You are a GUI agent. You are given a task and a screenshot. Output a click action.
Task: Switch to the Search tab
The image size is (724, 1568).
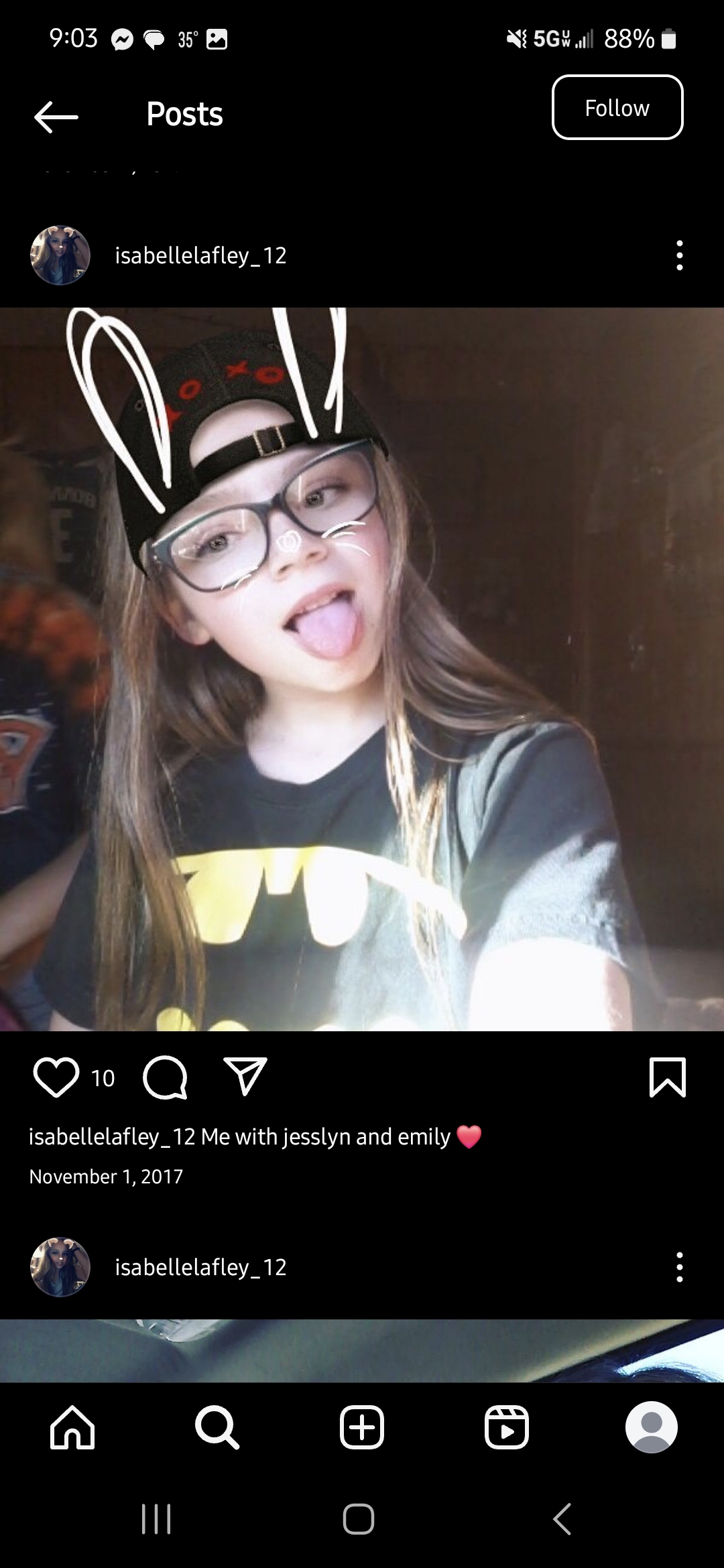pyautogui.click(x=217, y=1427)
